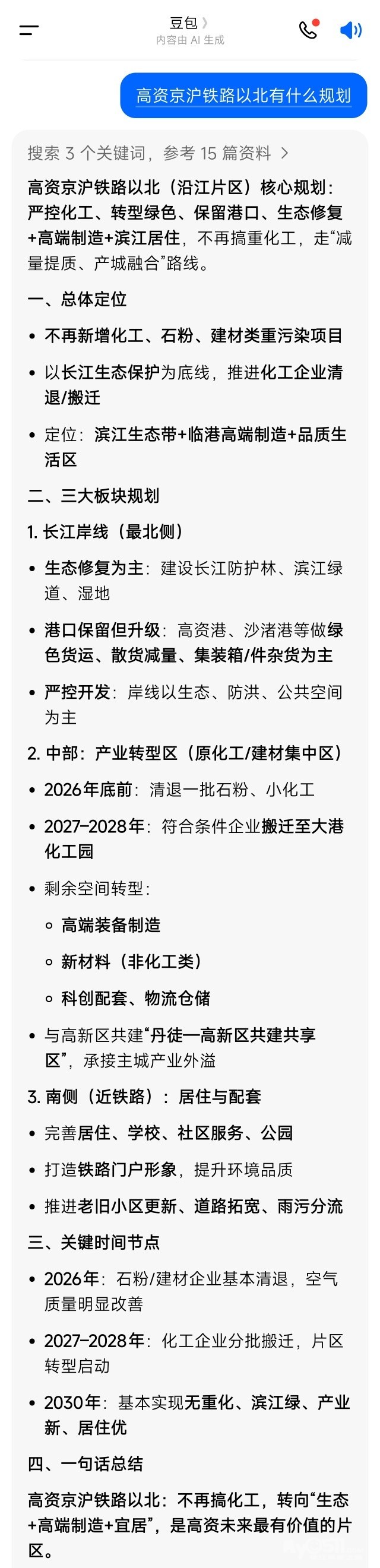Expand the 参考 15 篇资料 sources
Viewport: 380px width, 1568px height.
click(x=159, y=153)
